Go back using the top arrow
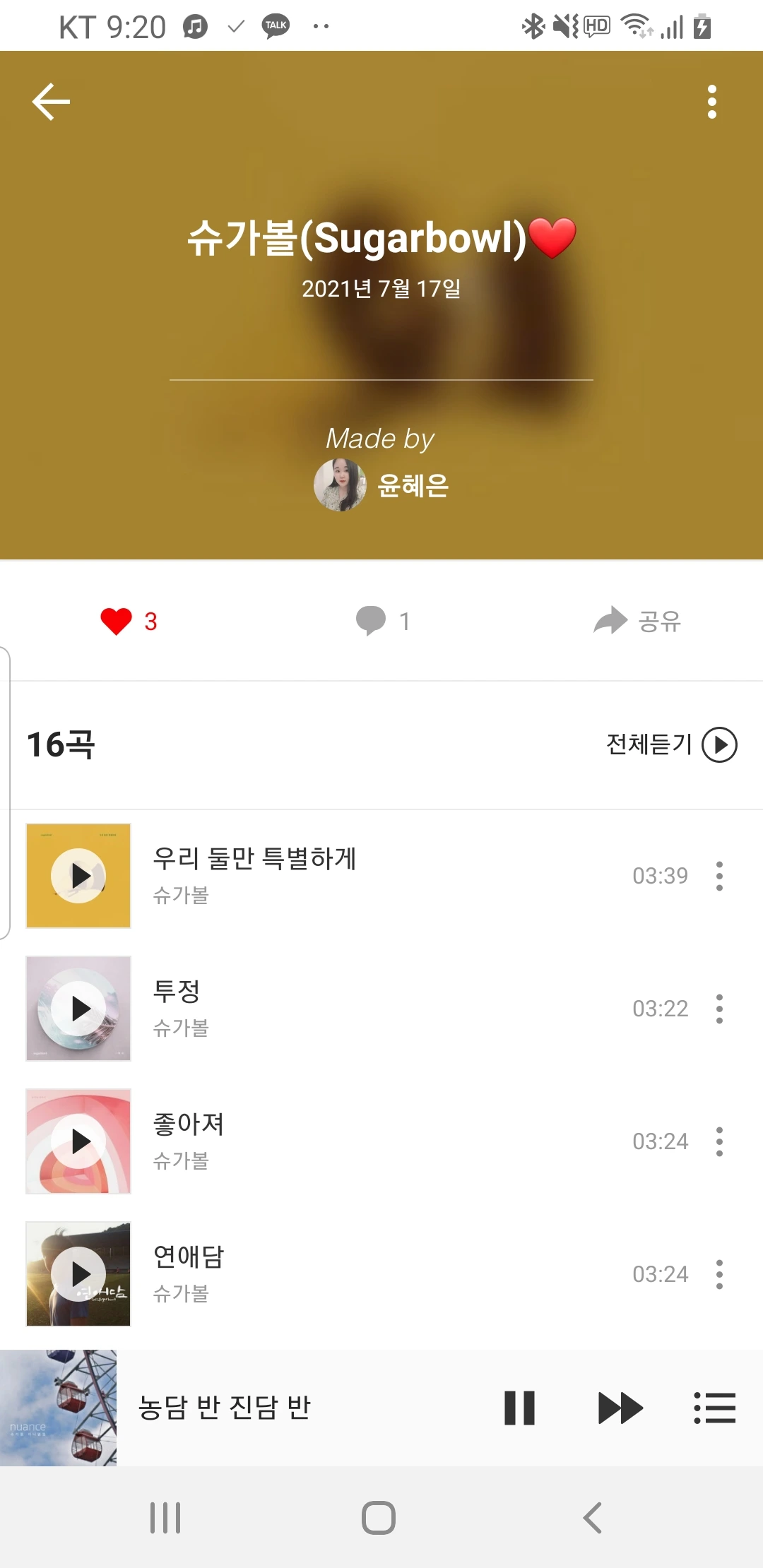This screenshot has width=763, height=1568. point(51,102)
